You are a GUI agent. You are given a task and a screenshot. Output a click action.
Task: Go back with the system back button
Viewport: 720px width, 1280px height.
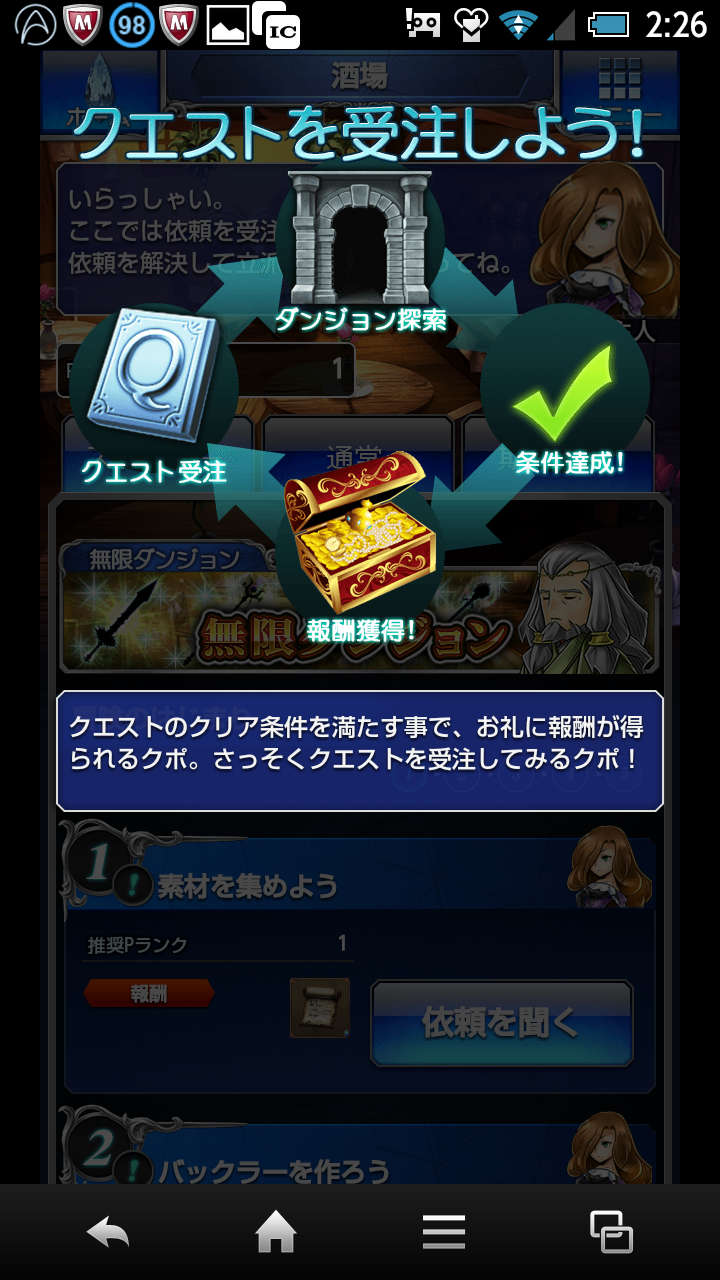(x=108, y=1232)
